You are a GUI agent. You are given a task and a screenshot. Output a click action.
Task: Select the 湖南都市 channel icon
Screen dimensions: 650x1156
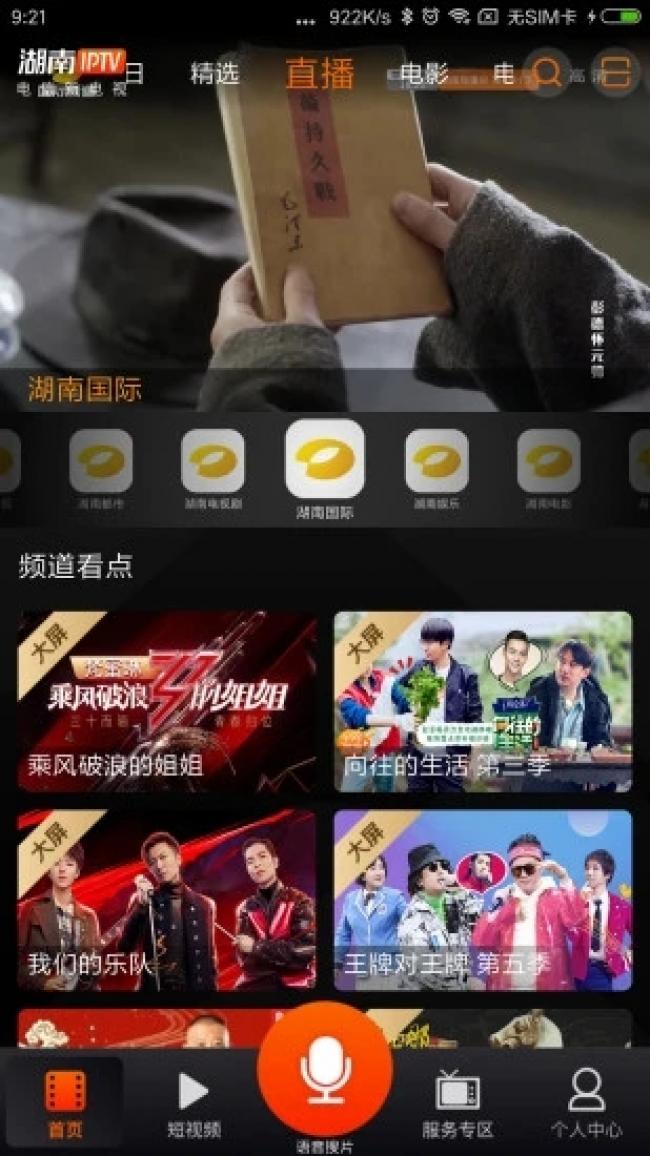point(101,462)
